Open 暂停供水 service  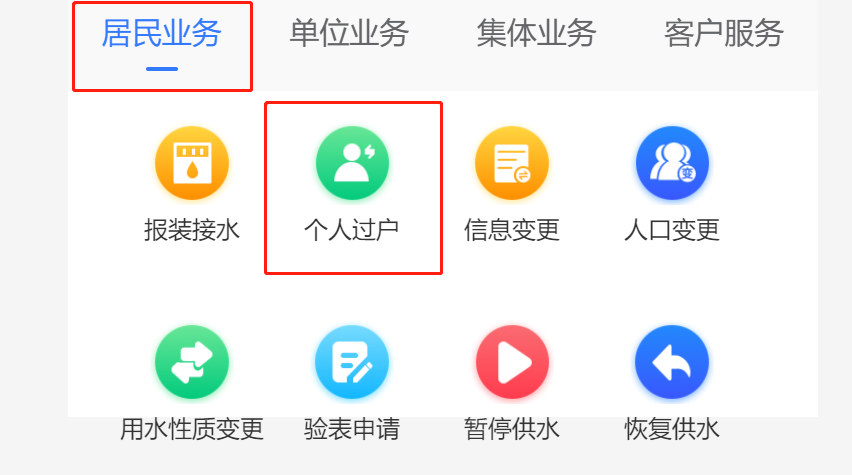coord(512,363)
